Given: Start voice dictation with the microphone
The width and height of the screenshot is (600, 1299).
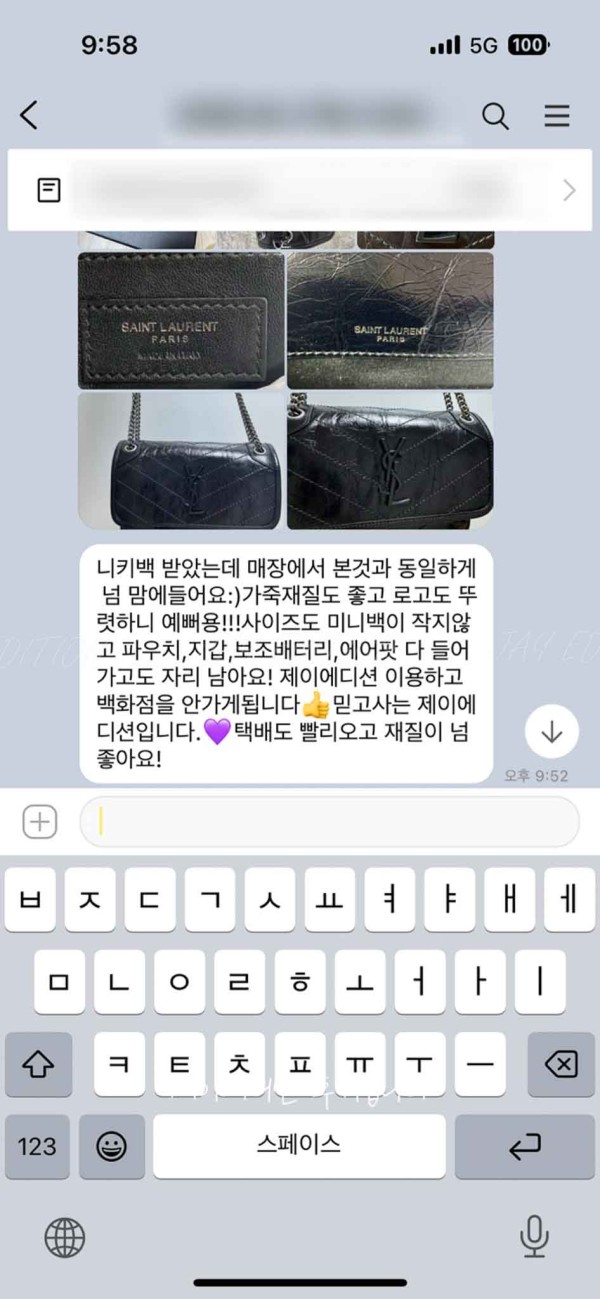Looking at the screenshot, I should click(534, 1237).
